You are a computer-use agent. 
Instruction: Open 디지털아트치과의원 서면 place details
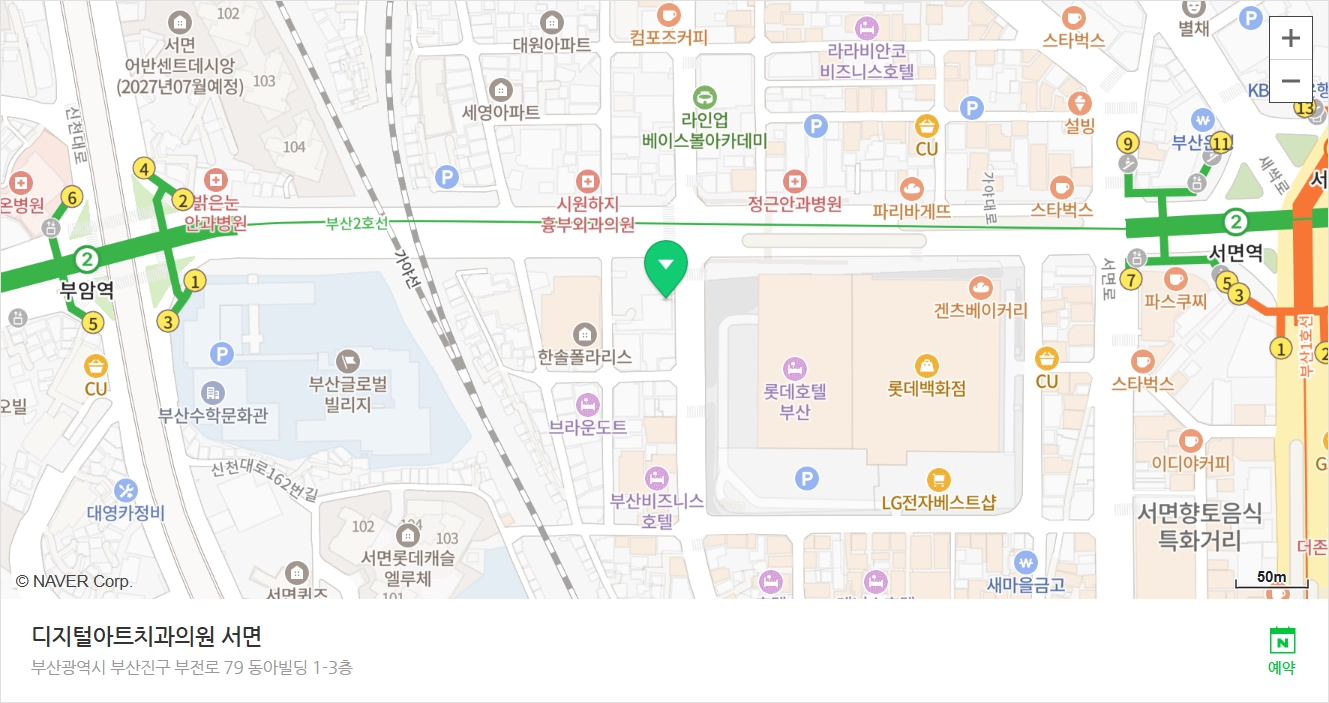point(147,636)
